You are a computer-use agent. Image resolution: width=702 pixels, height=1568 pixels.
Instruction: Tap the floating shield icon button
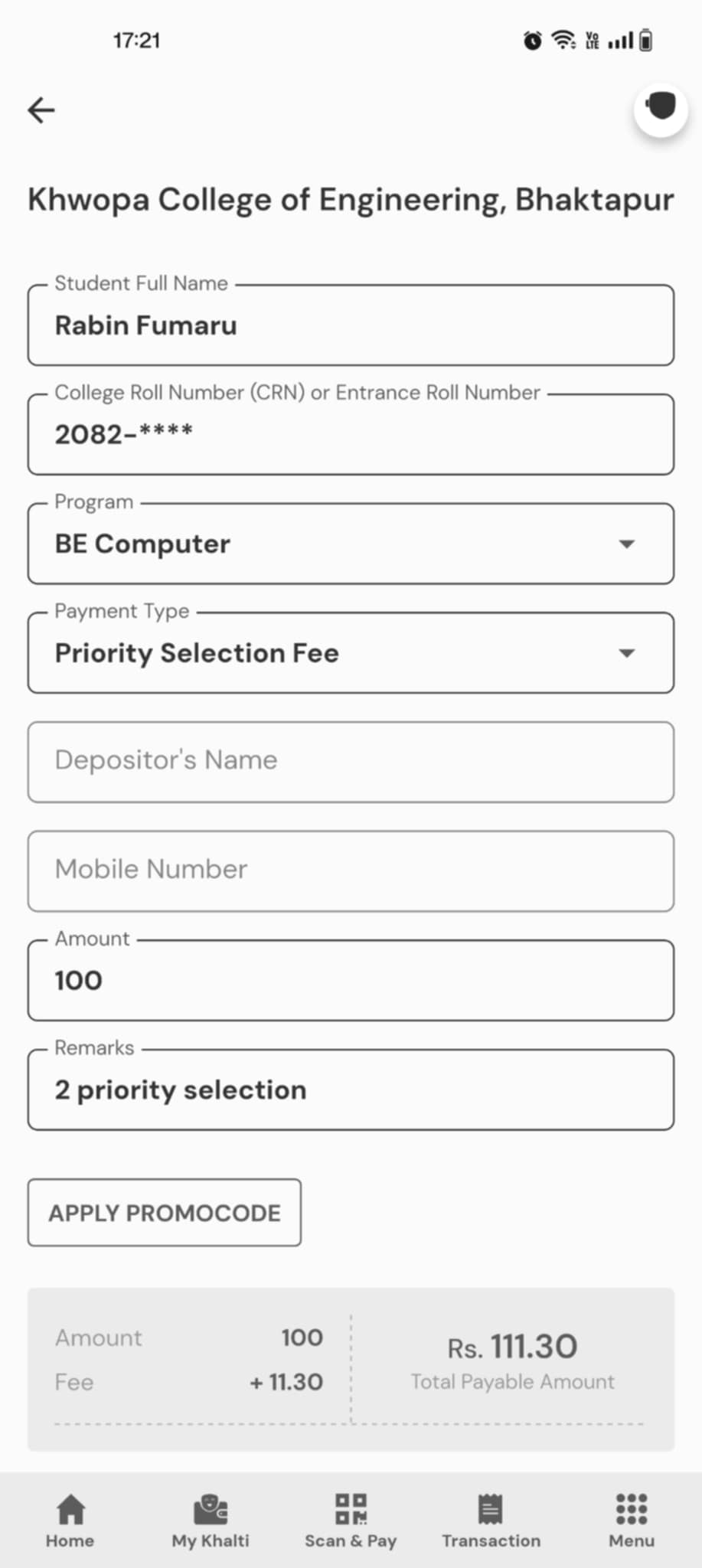click(661, 108)
